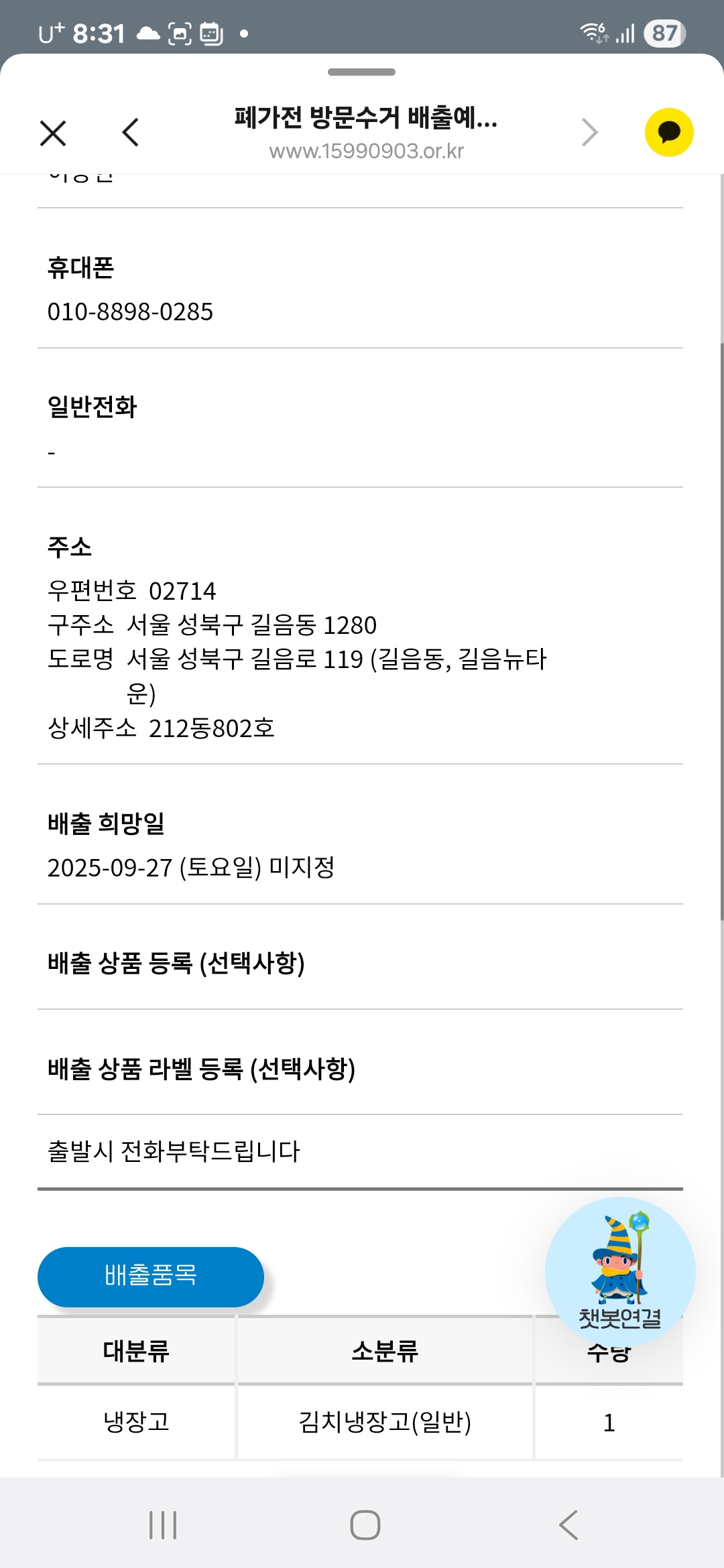The width and height of the screenshot is (724, 1568).
Task: Open the 챗봇연결 chatbot floating button
Action: coord(620,1271)
